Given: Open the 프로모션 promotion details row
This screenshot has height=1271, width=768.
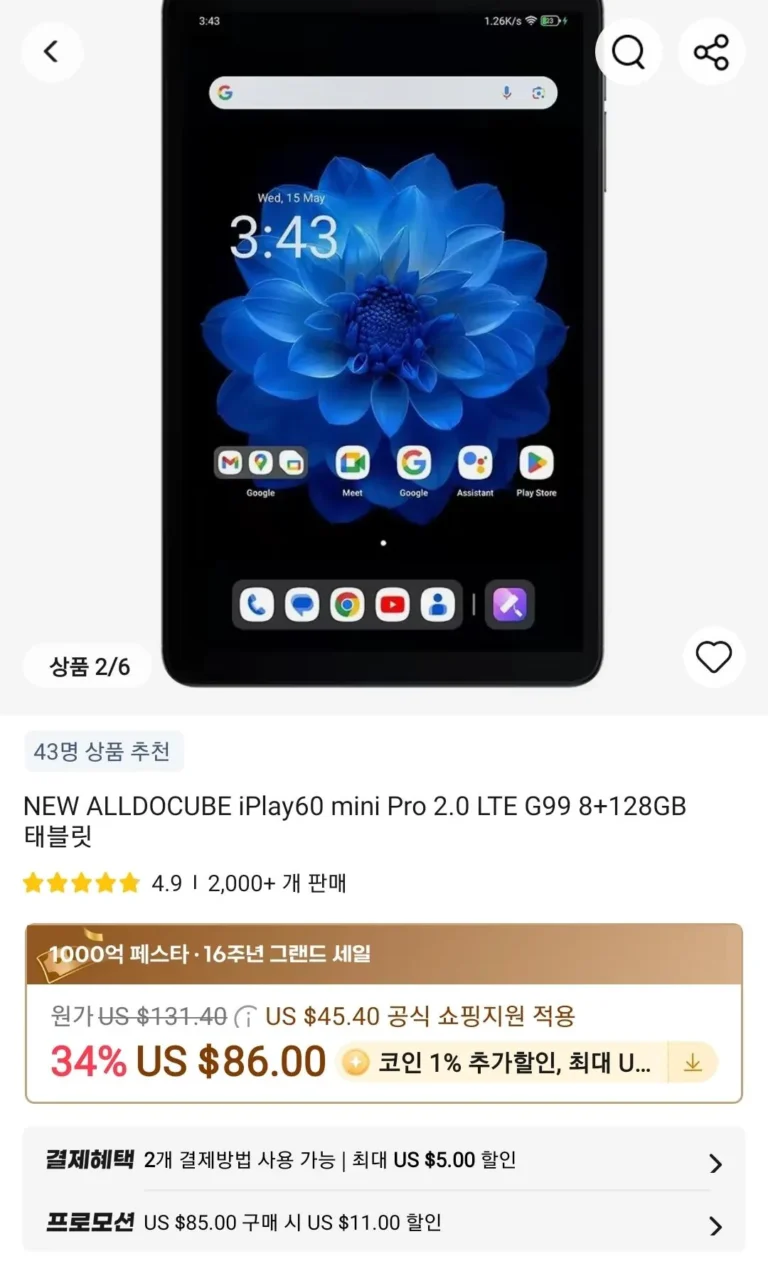Looking at the screenshot, I should 383,1223.
